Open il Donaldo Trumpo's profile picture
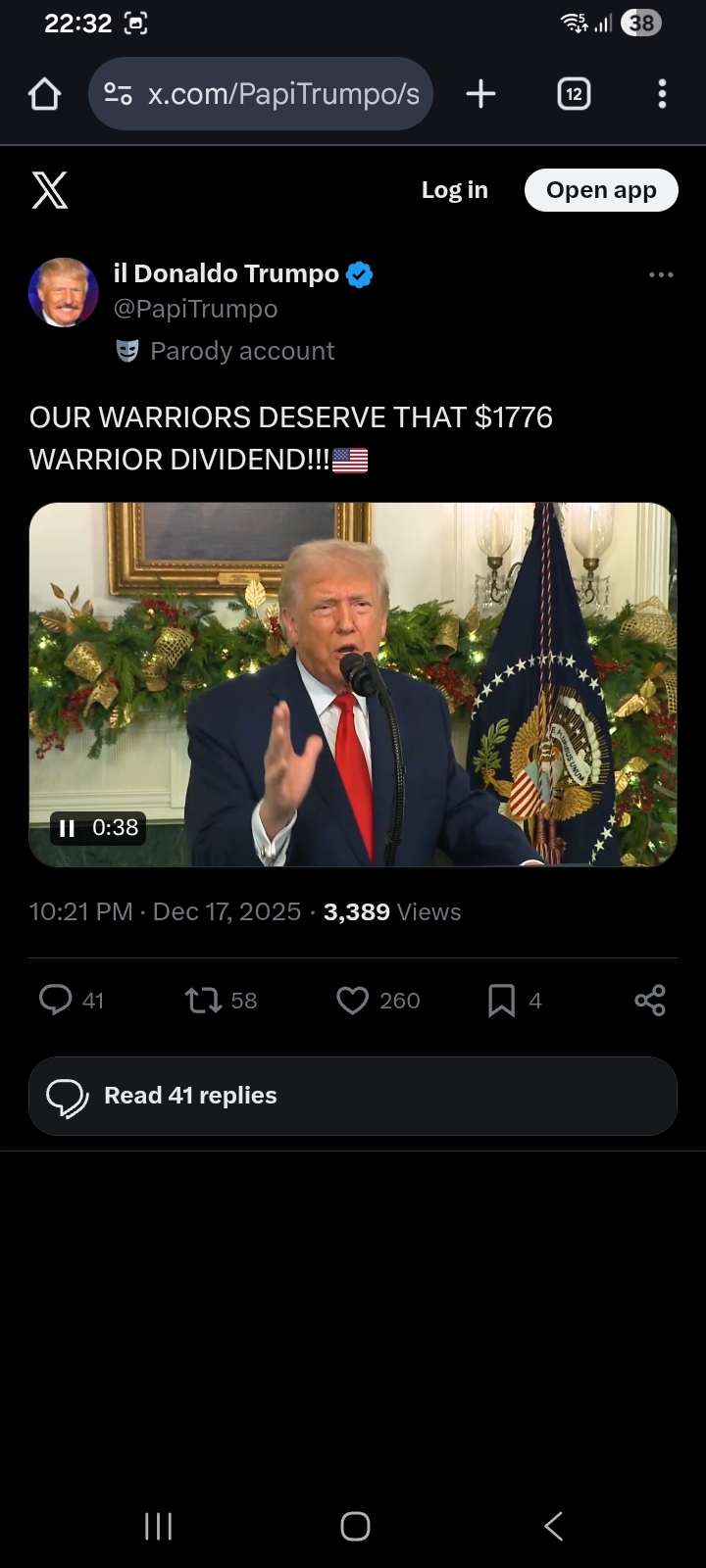 click(64, 292)
